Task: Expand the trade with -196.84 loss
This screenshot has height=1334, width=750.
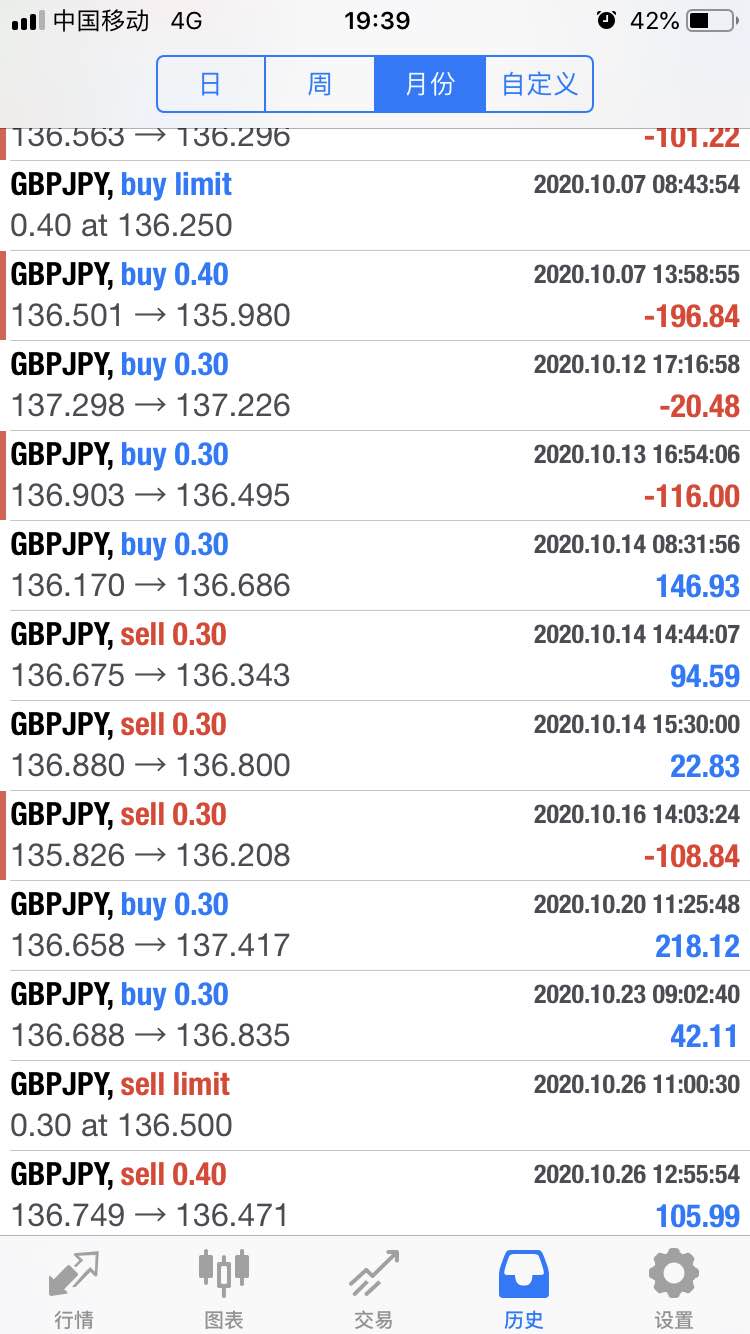Action: click(x=375, y=296)
